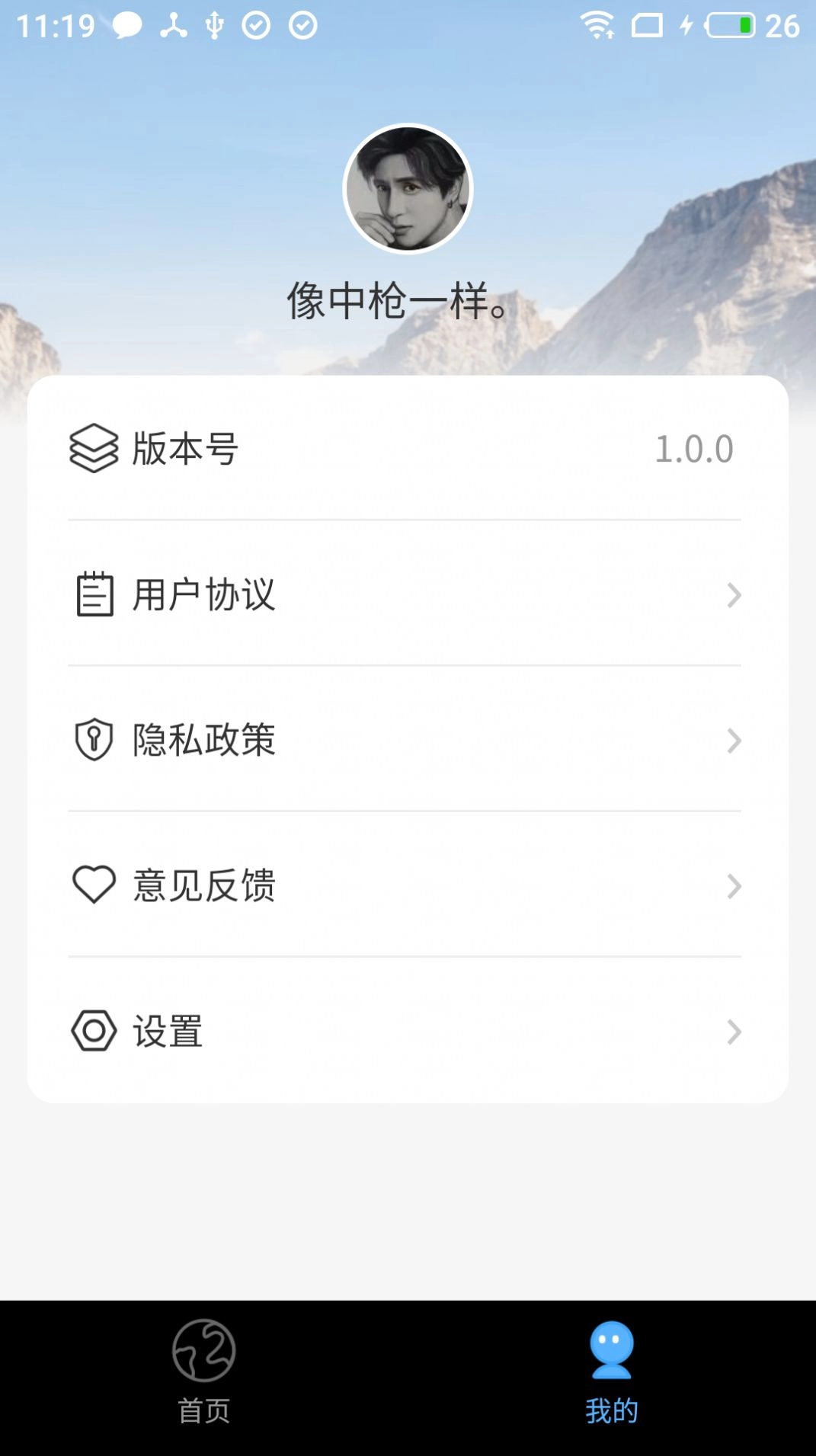Screen dimensions: 816x1456
Task: Expand the 用户协议 chevron
Action: pos(733,595)
